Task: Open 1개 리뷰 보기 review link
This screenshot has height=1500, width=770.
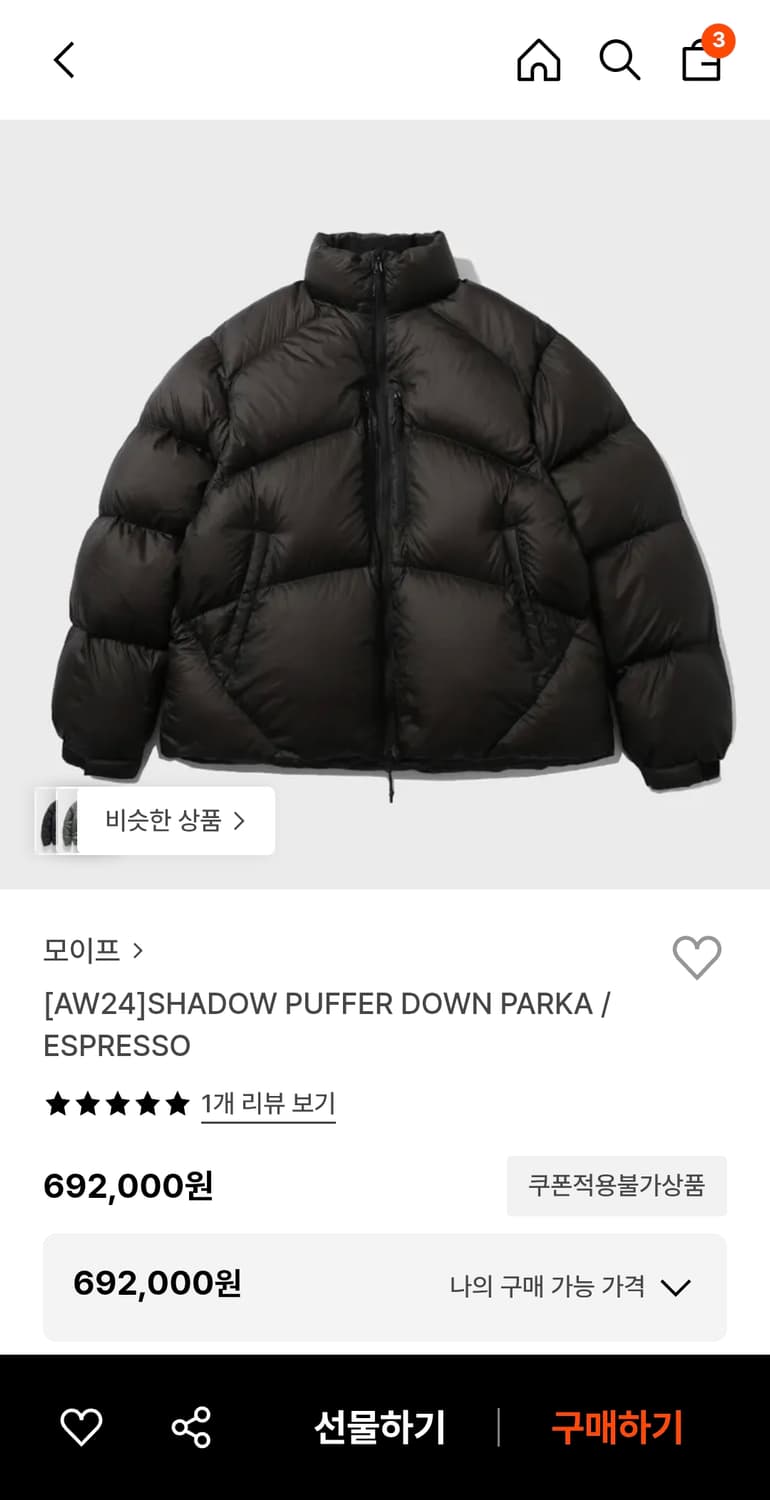Action: (x=267, y=1103)
